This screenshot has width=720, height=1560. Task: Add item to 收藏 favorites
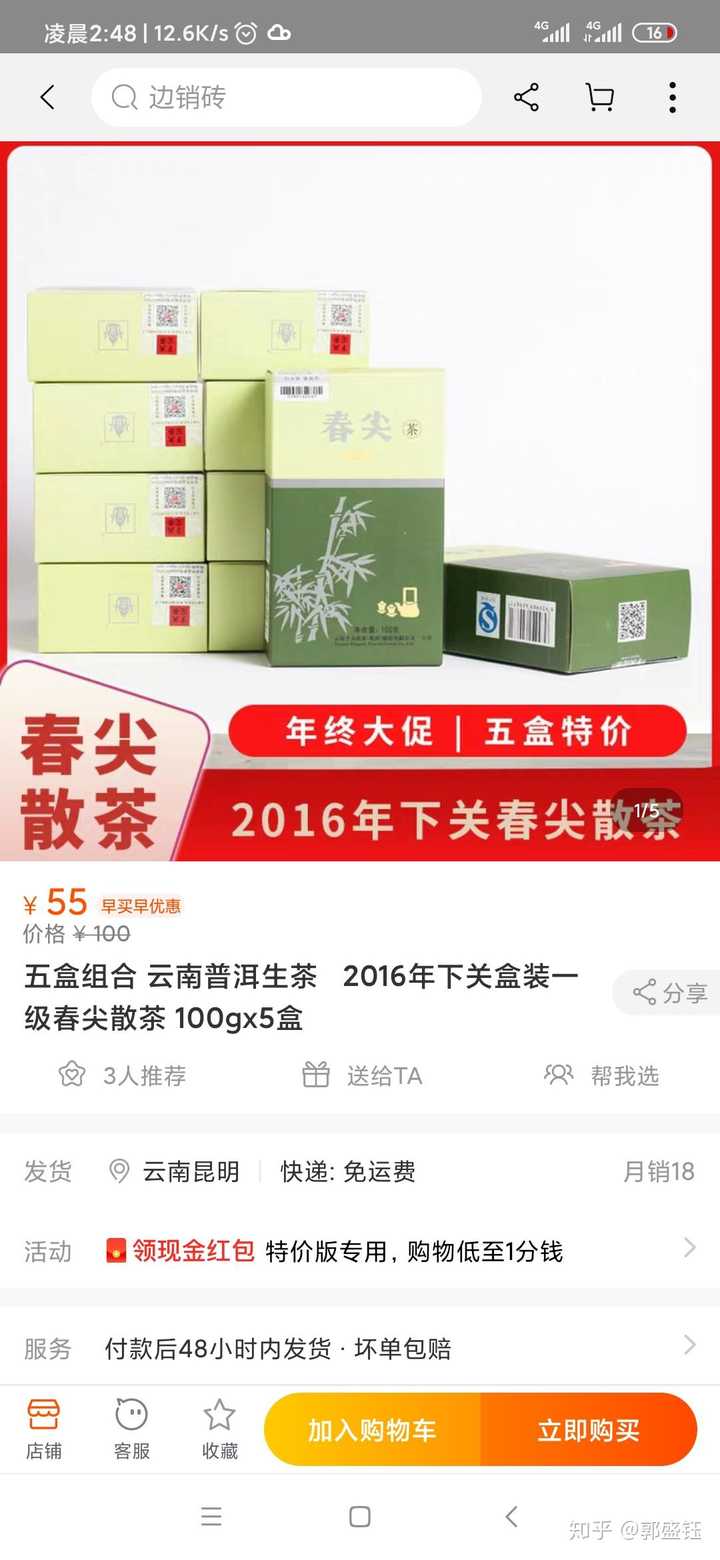[219, 1430]
